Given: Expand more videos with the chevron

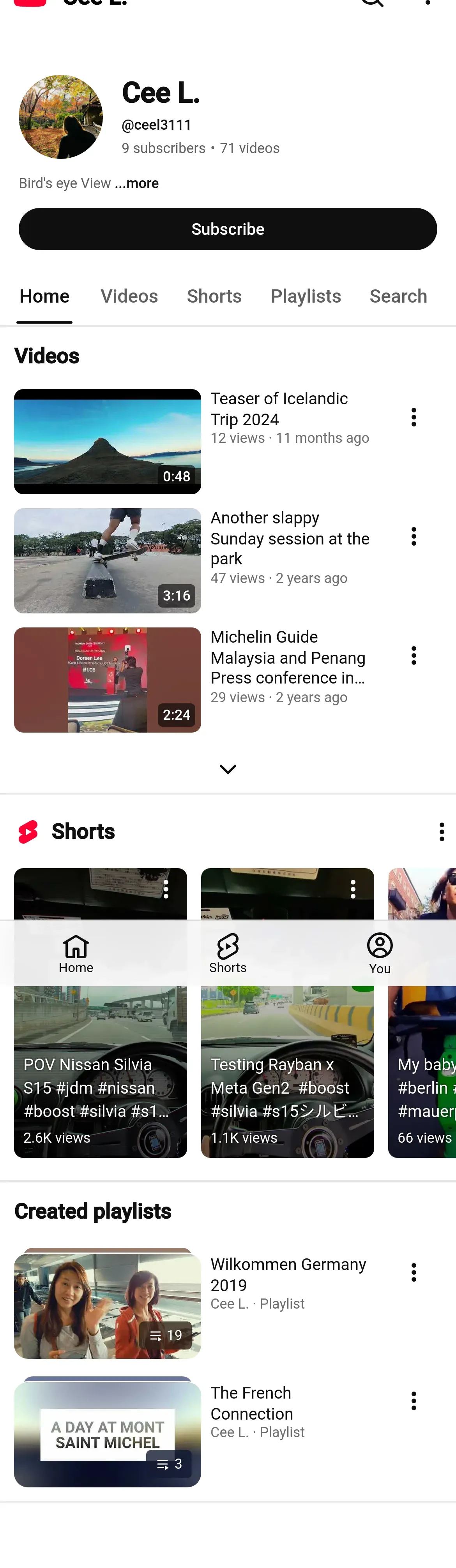Looking at the screenshot, I should (x=228, y=769).
